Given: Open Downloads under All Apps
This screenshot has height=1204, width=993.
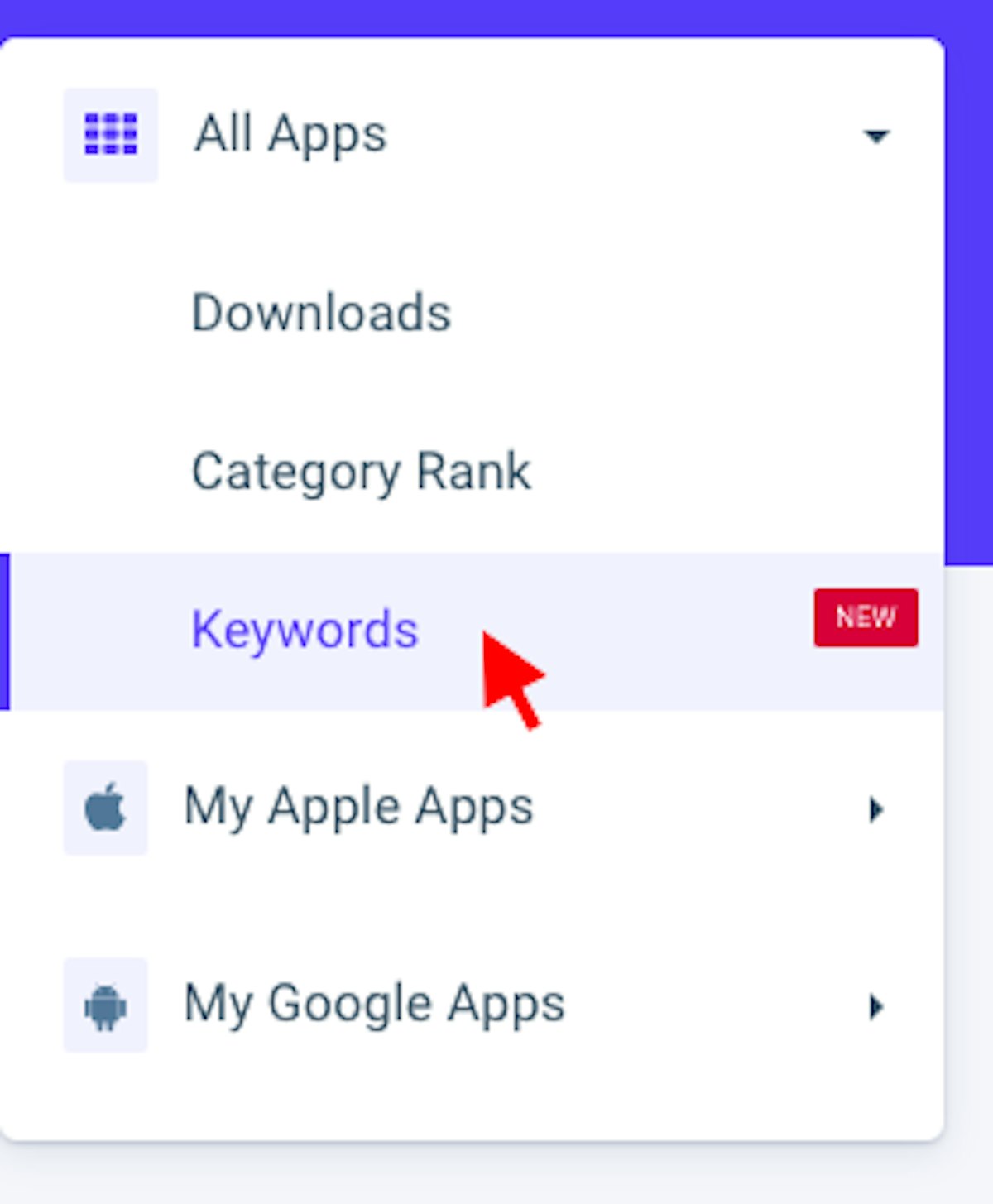Looking at the screenshot, I should click(321, 313).
